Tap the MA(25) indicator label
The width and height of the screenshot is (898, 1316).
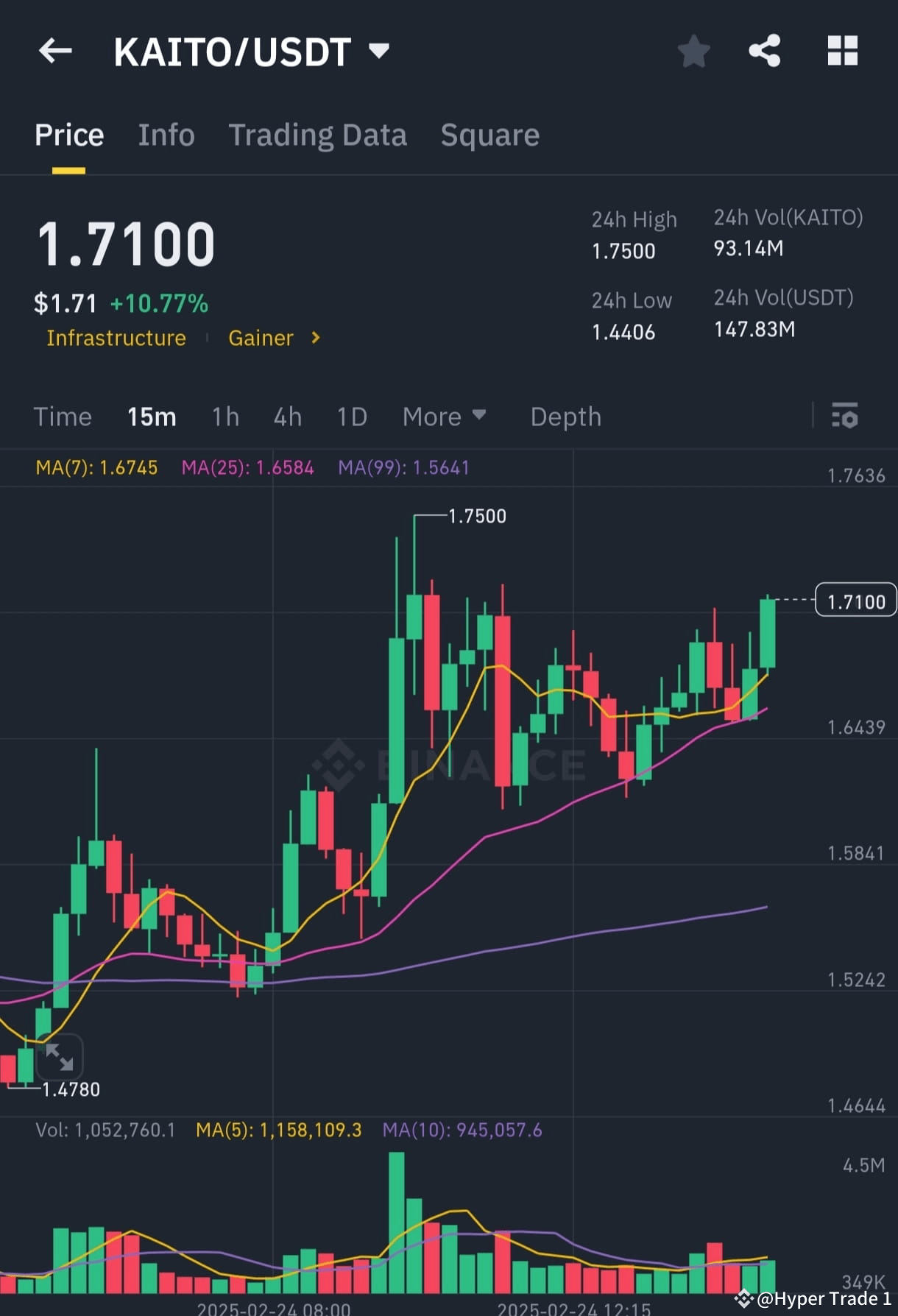[248, 467]
